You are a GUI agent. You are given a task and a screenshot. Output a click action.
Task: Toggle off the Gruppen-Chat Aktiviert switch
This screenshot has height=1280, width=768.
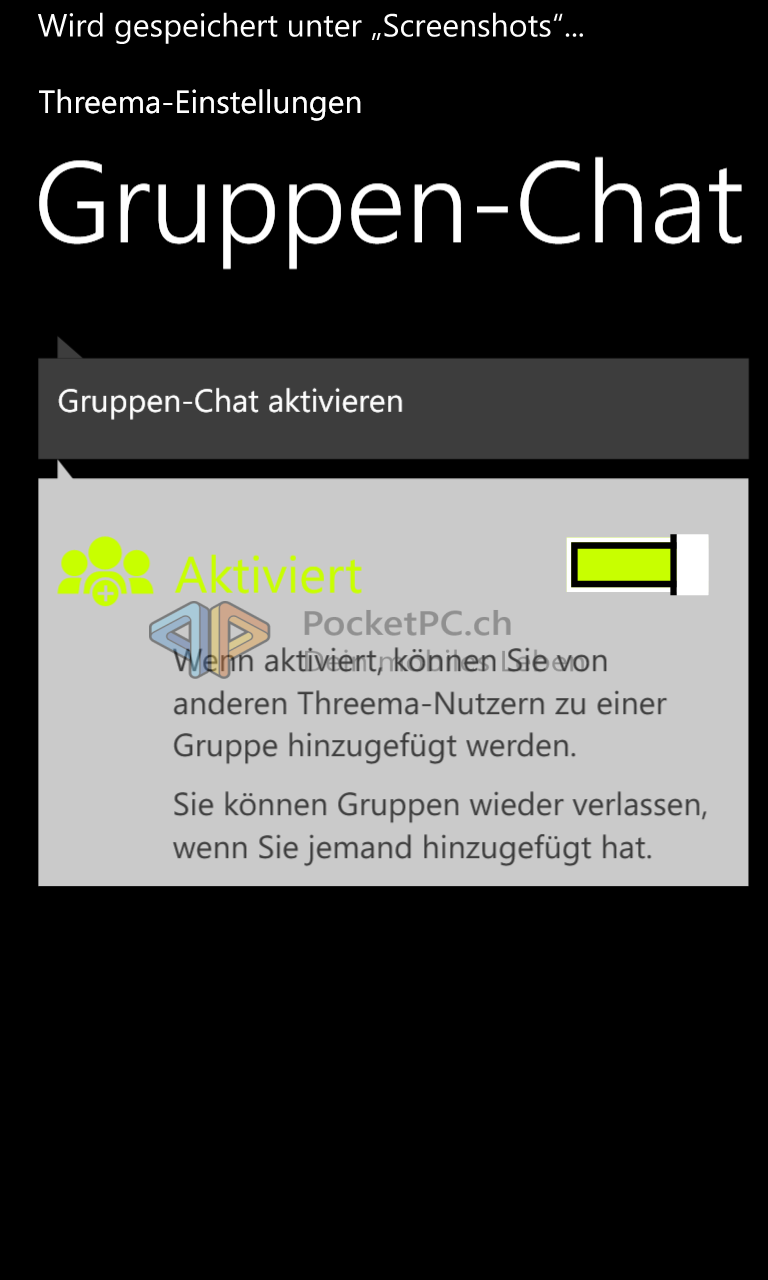[x=638, y=564]
